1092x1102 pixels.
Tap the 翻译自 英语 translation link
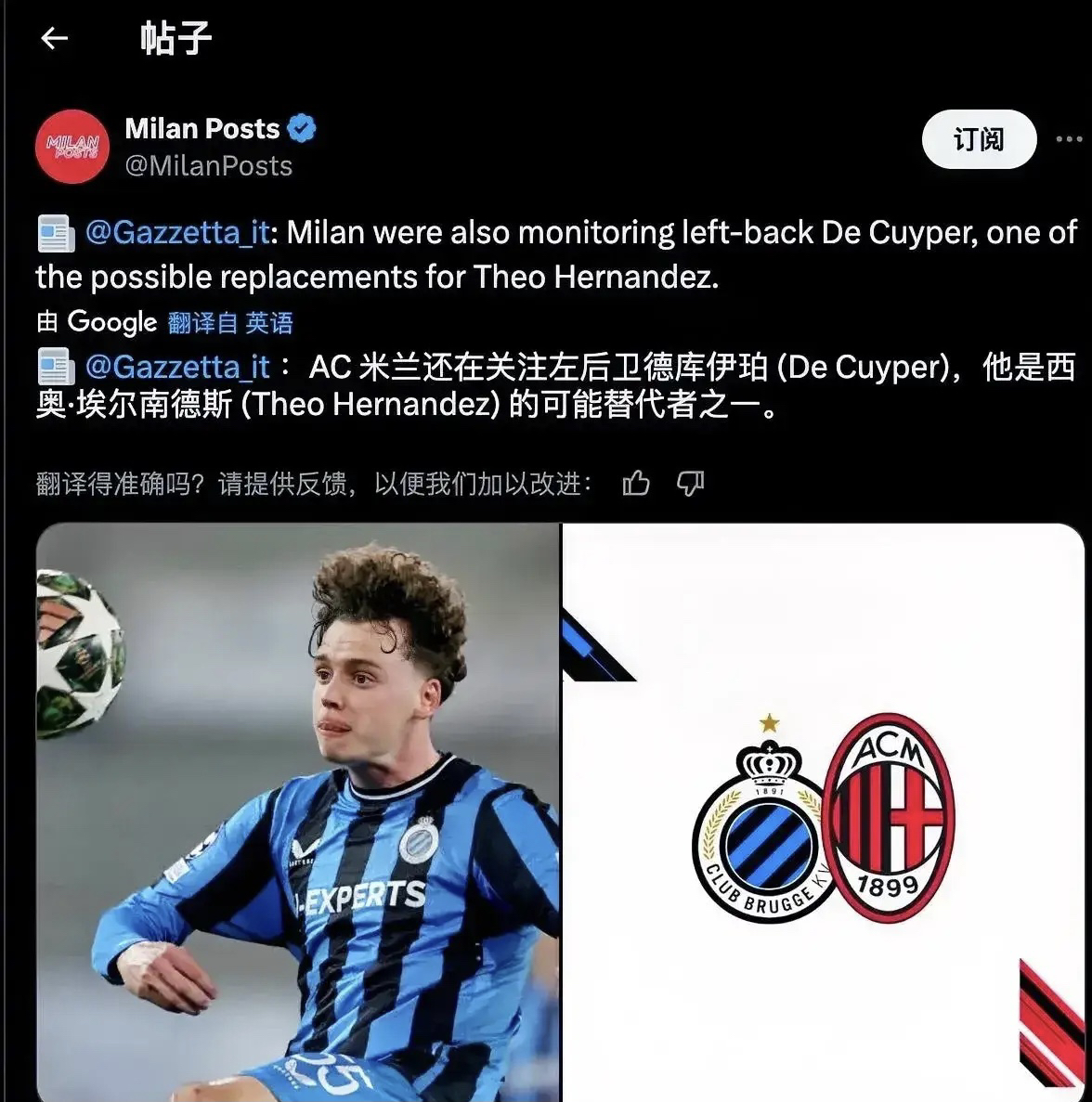click(230, 323)
